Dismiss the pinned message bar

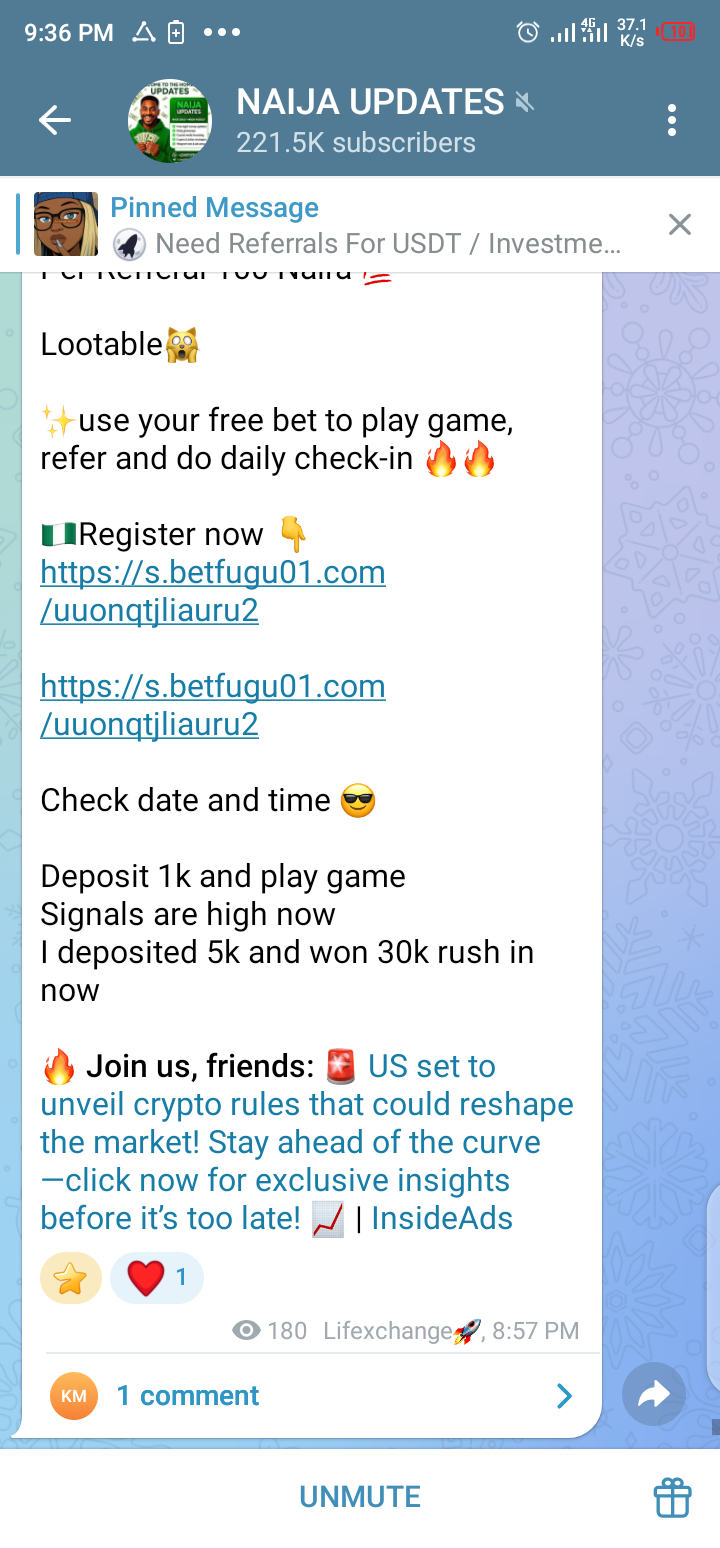pyautogui.click(x=680, y=225)
